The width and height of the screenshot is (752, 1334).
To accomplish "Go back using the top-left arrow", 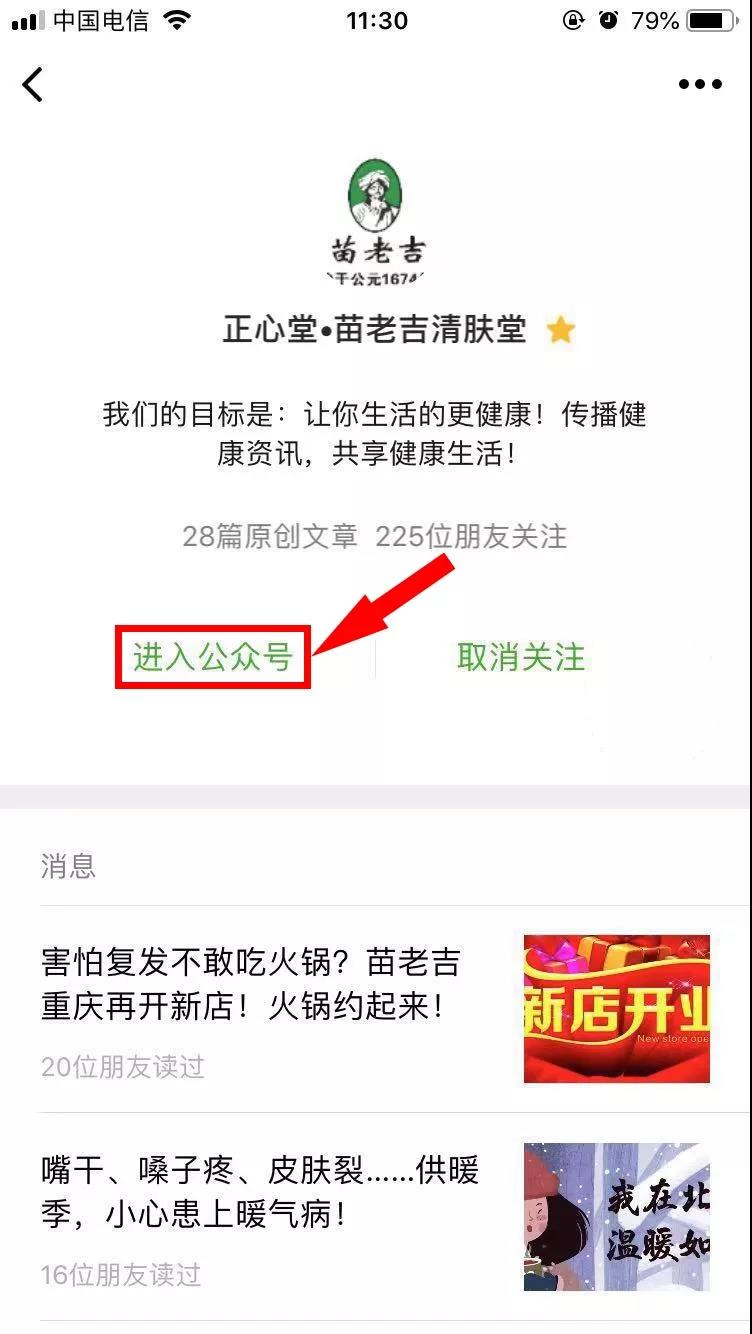I will (x=33, y=84).
